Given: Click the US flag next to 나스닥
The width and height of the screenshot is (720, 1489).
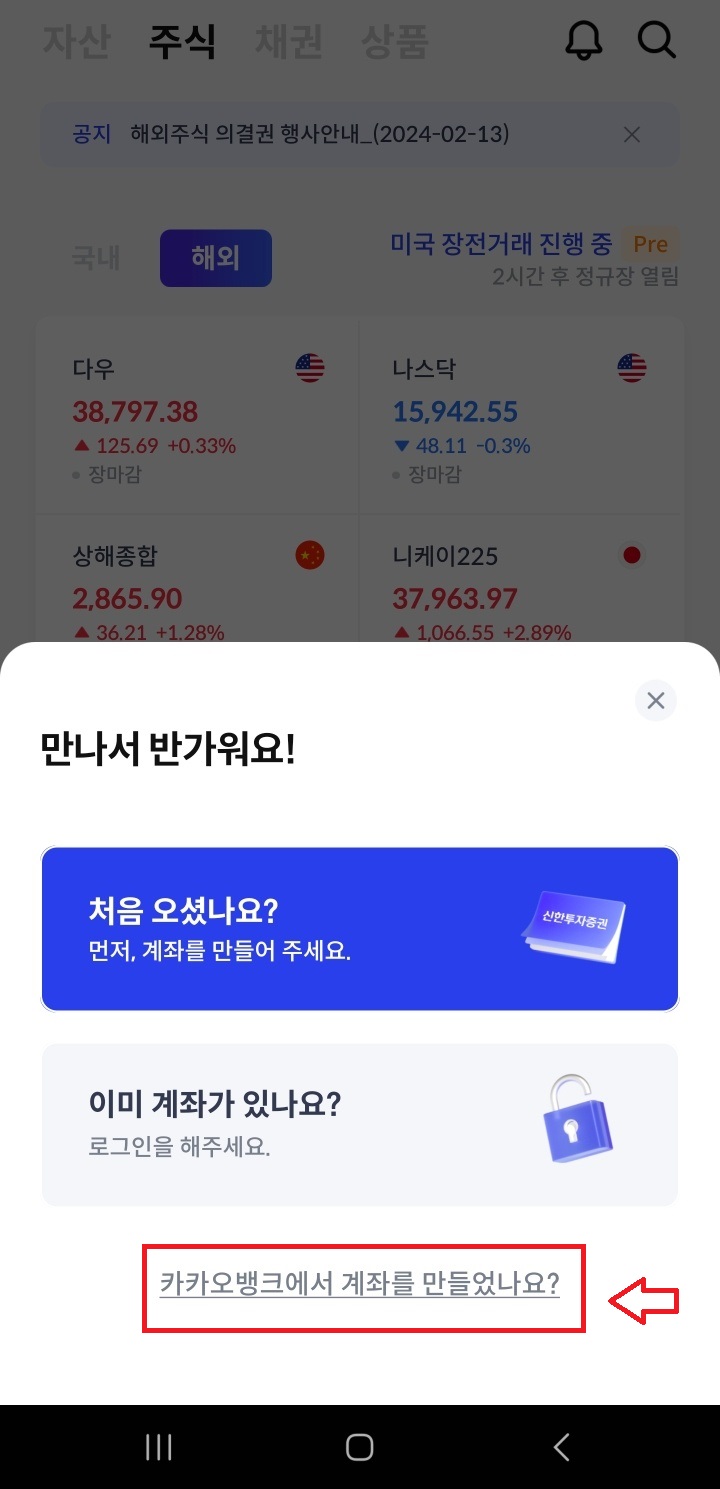Looking at the screenshot, I should (x=632, y=367).
